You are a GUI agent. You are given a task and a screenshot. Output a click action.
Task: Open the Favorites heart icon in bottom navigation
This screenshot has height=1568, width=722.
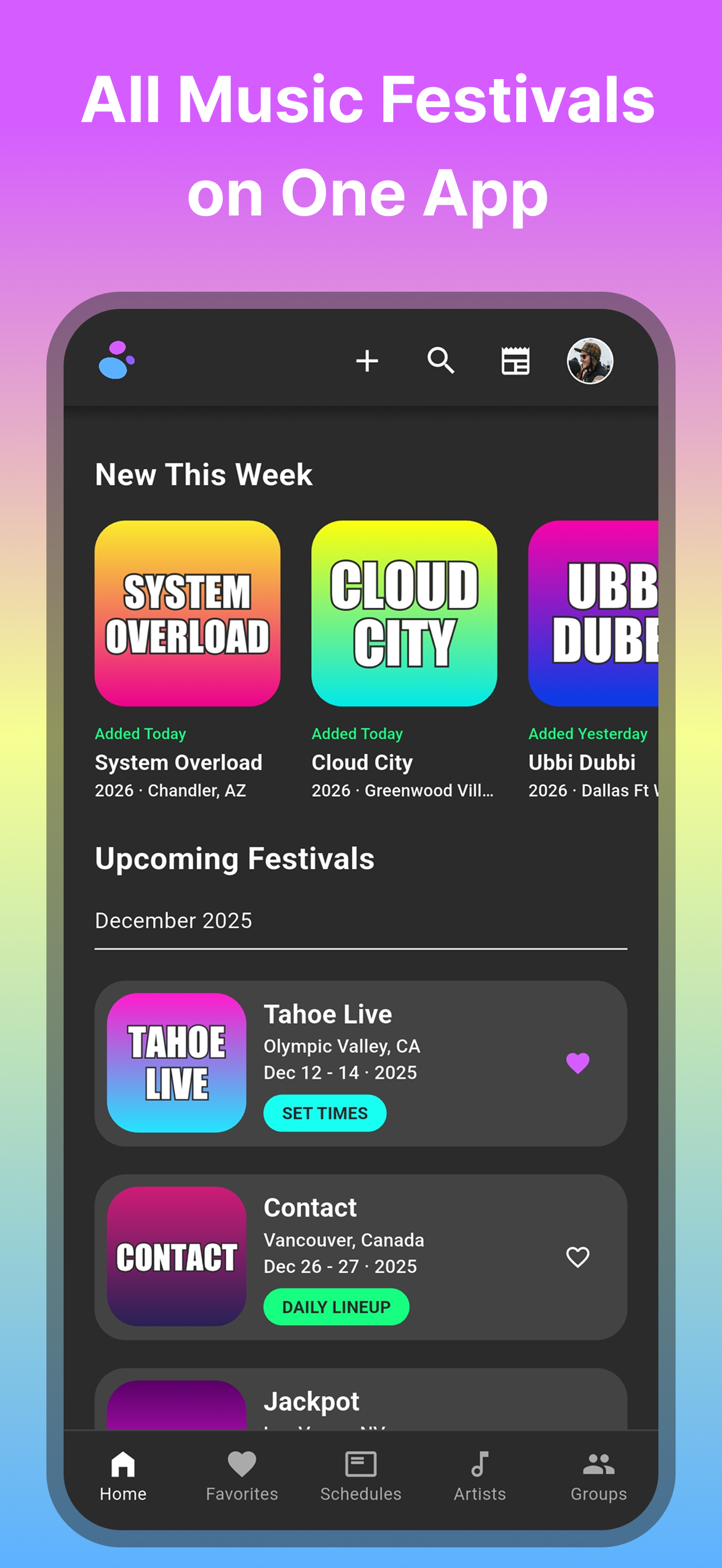point(241,1467)
